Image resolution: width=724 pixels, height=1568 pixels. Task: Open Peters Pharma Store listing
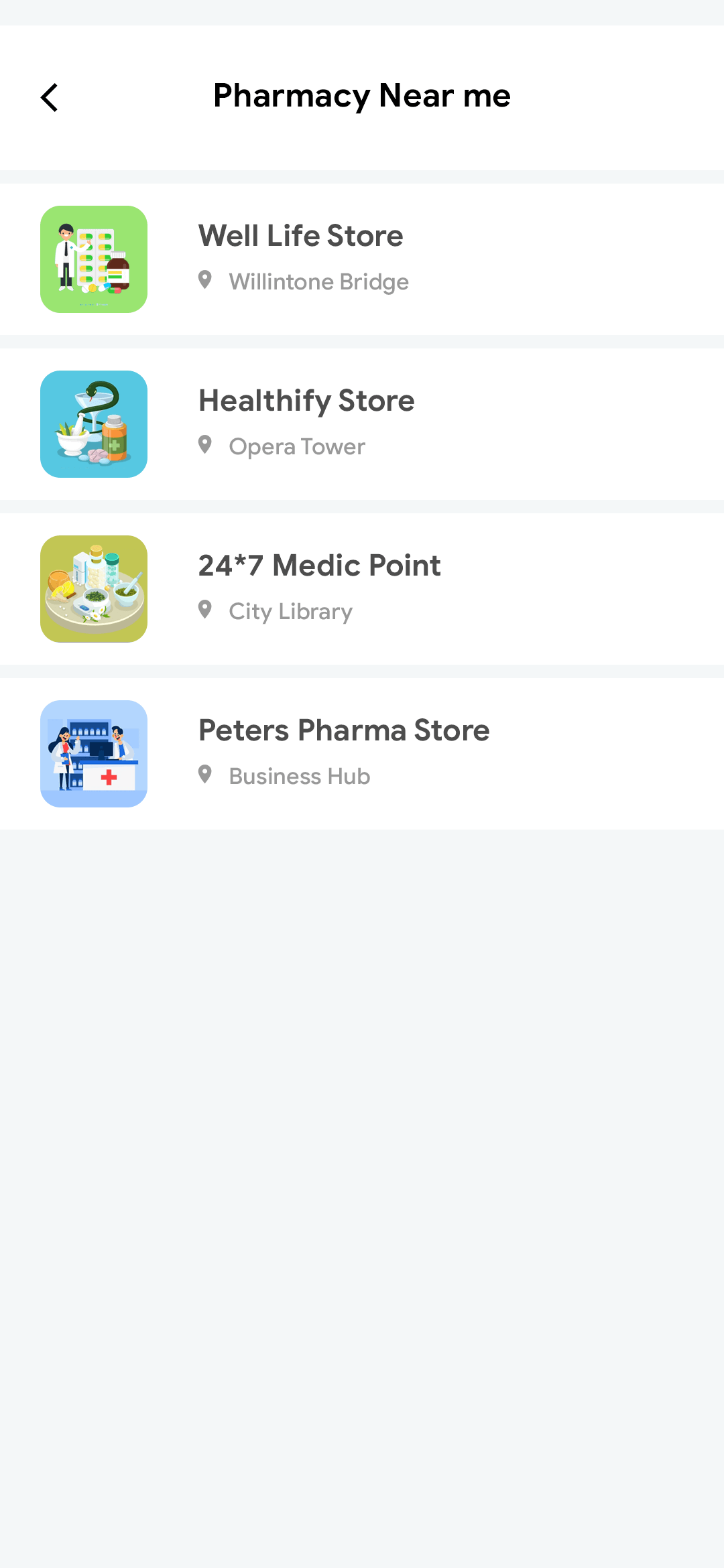[362, 753]
